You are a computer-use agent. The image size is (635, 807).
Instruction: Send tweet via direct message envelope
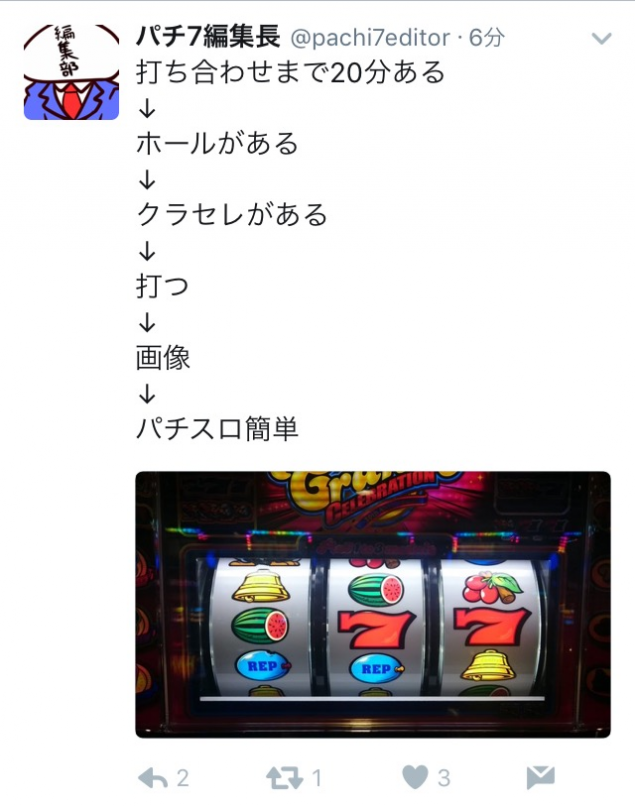(540, 777)
